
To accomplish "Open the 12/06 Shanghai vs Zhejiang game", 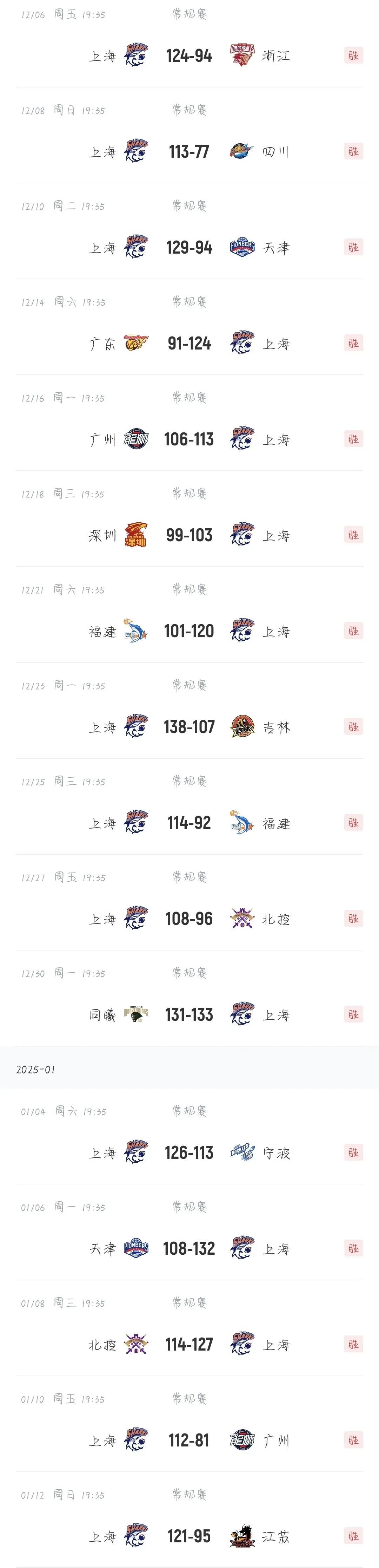I will tap(189, 56).
